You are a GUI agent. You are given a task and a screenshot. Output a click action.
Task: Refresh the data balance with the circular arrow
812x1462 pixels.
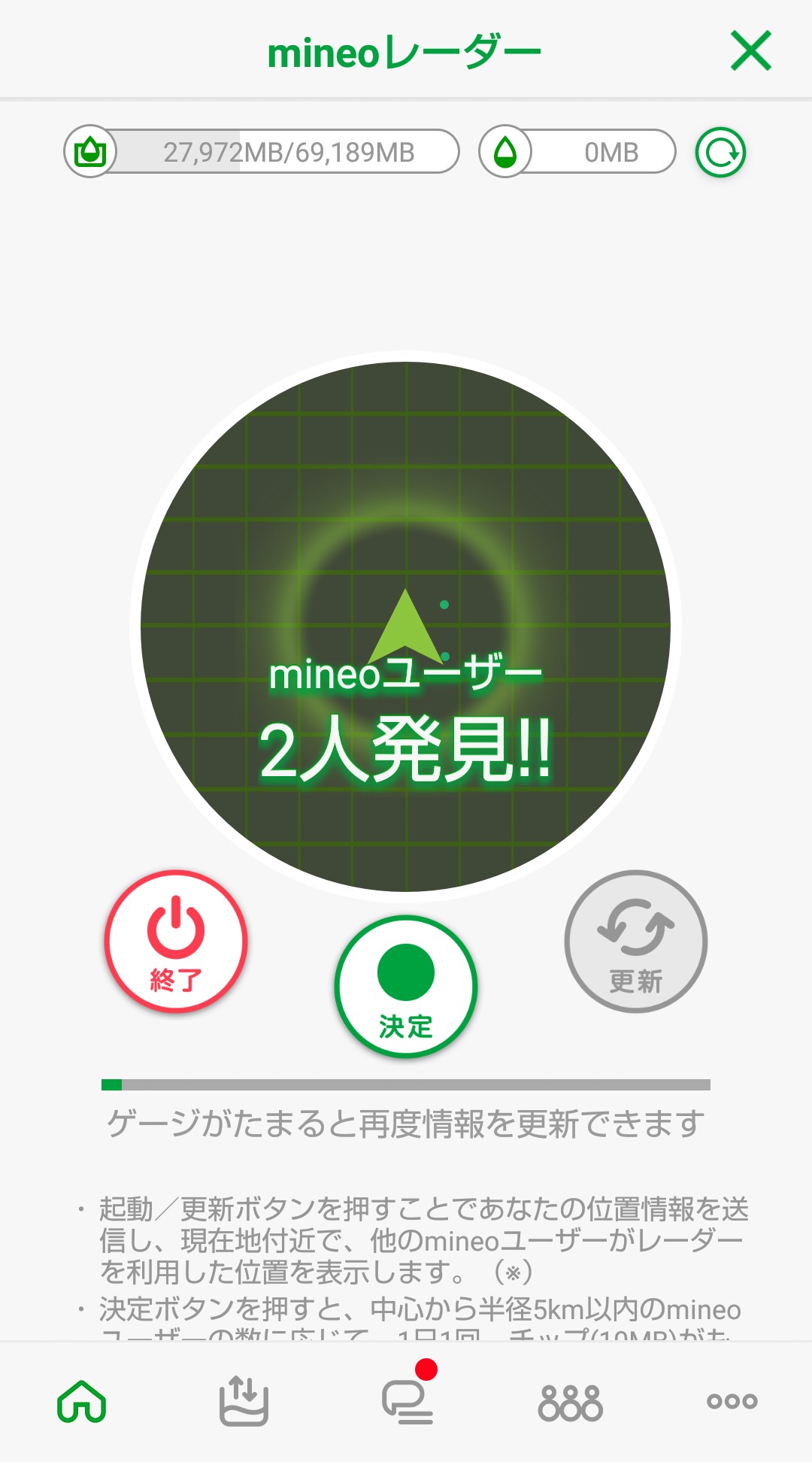tap(720, 153)
